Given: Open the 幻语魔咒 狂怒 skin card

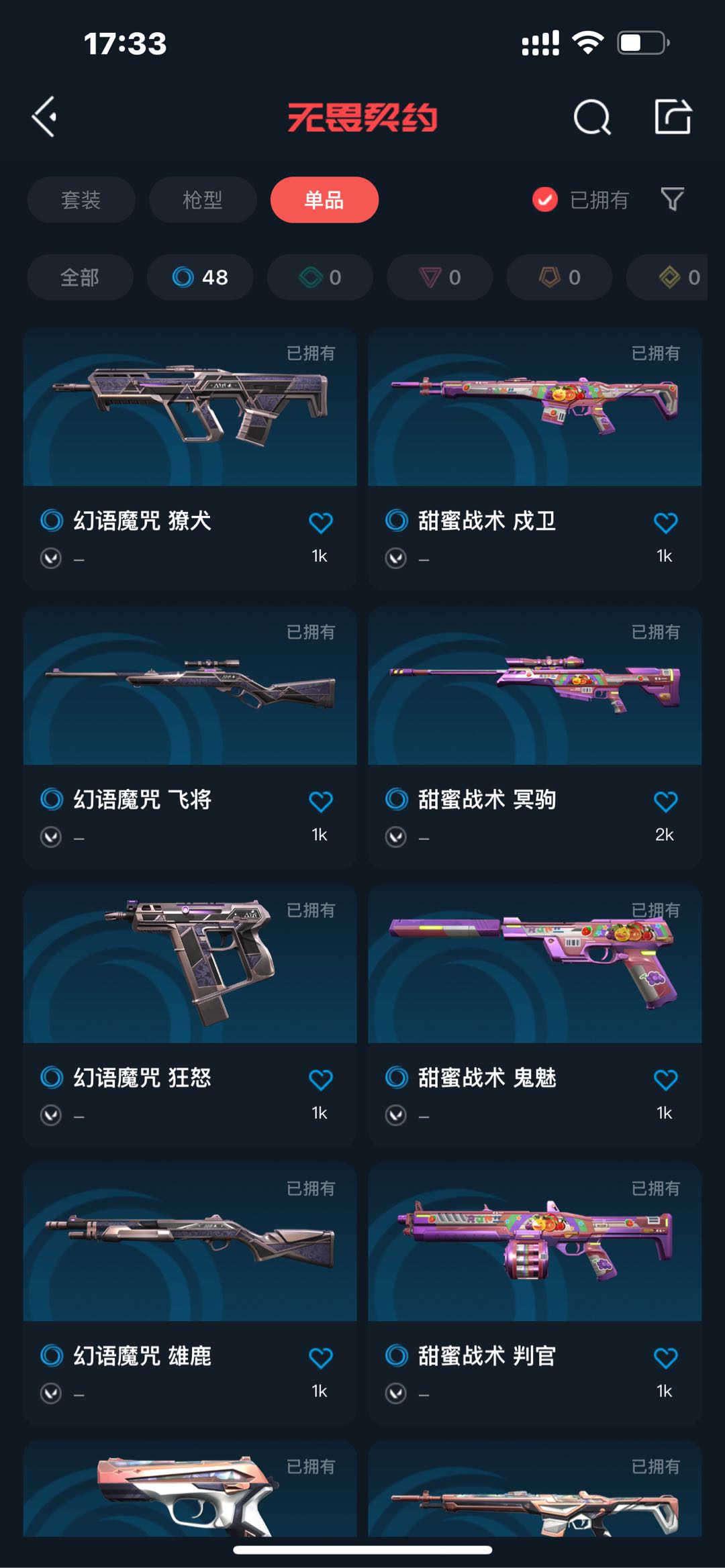Looking at the screenshot, I should (190, 1015).
